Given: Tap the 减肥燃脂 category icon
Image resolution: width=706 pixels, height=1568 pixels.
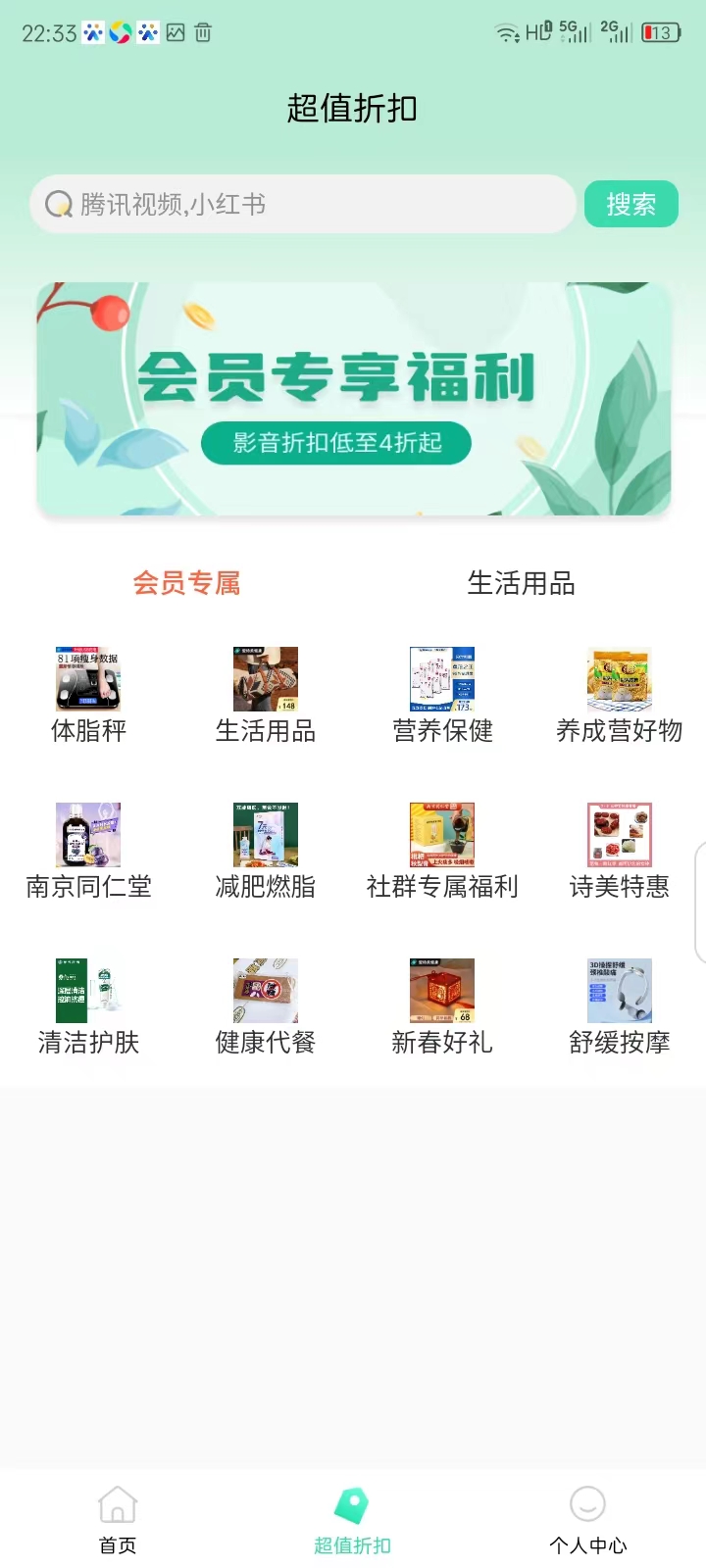Looking at the screenshot, I should pos(265,834).
